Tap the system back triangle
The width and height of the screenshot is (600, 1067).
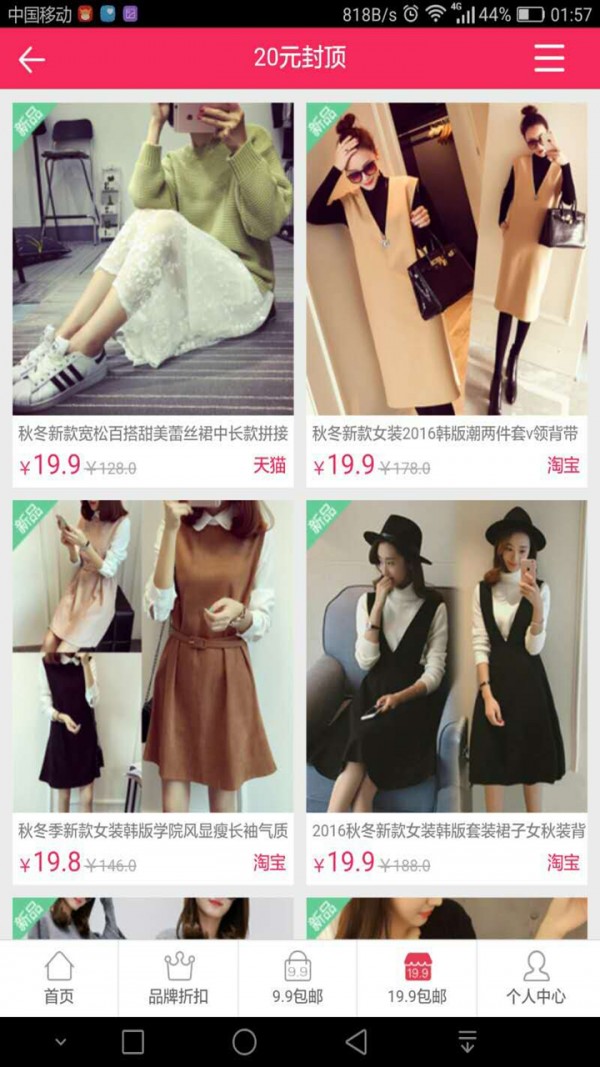point(356,1042)
